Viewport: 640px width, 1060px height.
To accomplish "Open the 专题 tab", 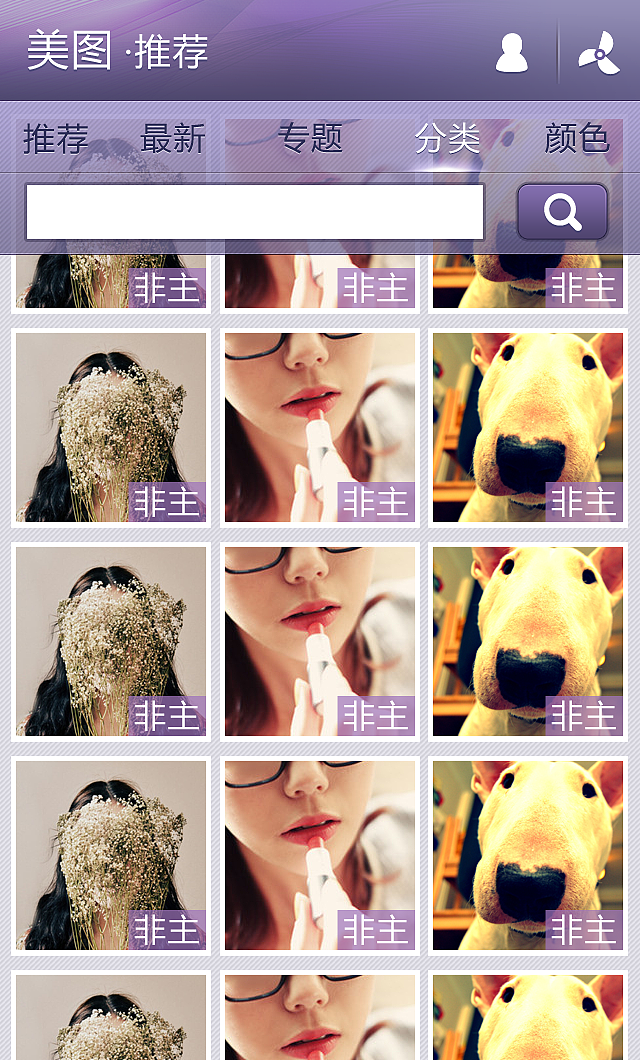I will click(310, 138).
